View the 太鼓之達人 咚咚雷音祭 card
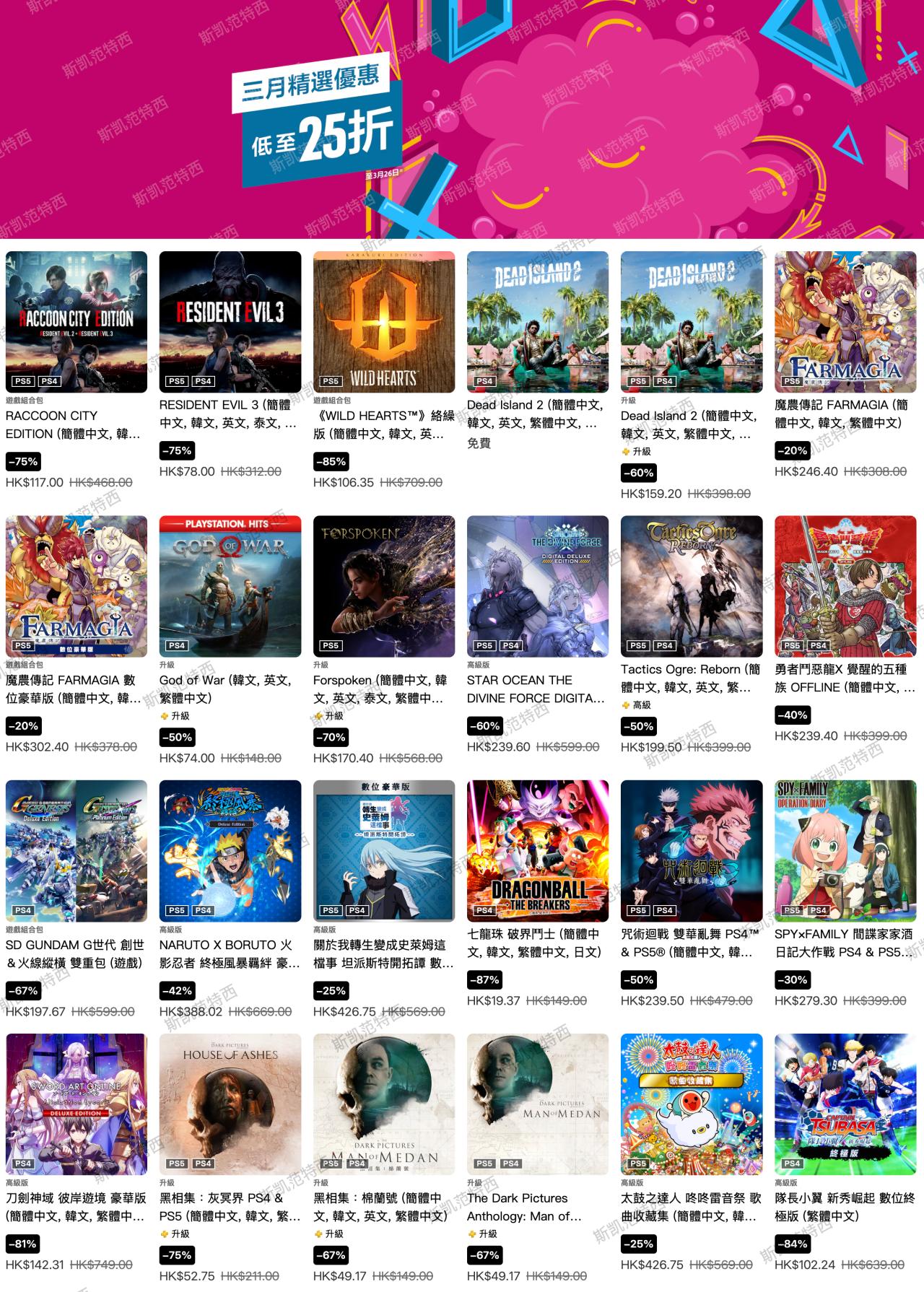 tap(691, 1104)
